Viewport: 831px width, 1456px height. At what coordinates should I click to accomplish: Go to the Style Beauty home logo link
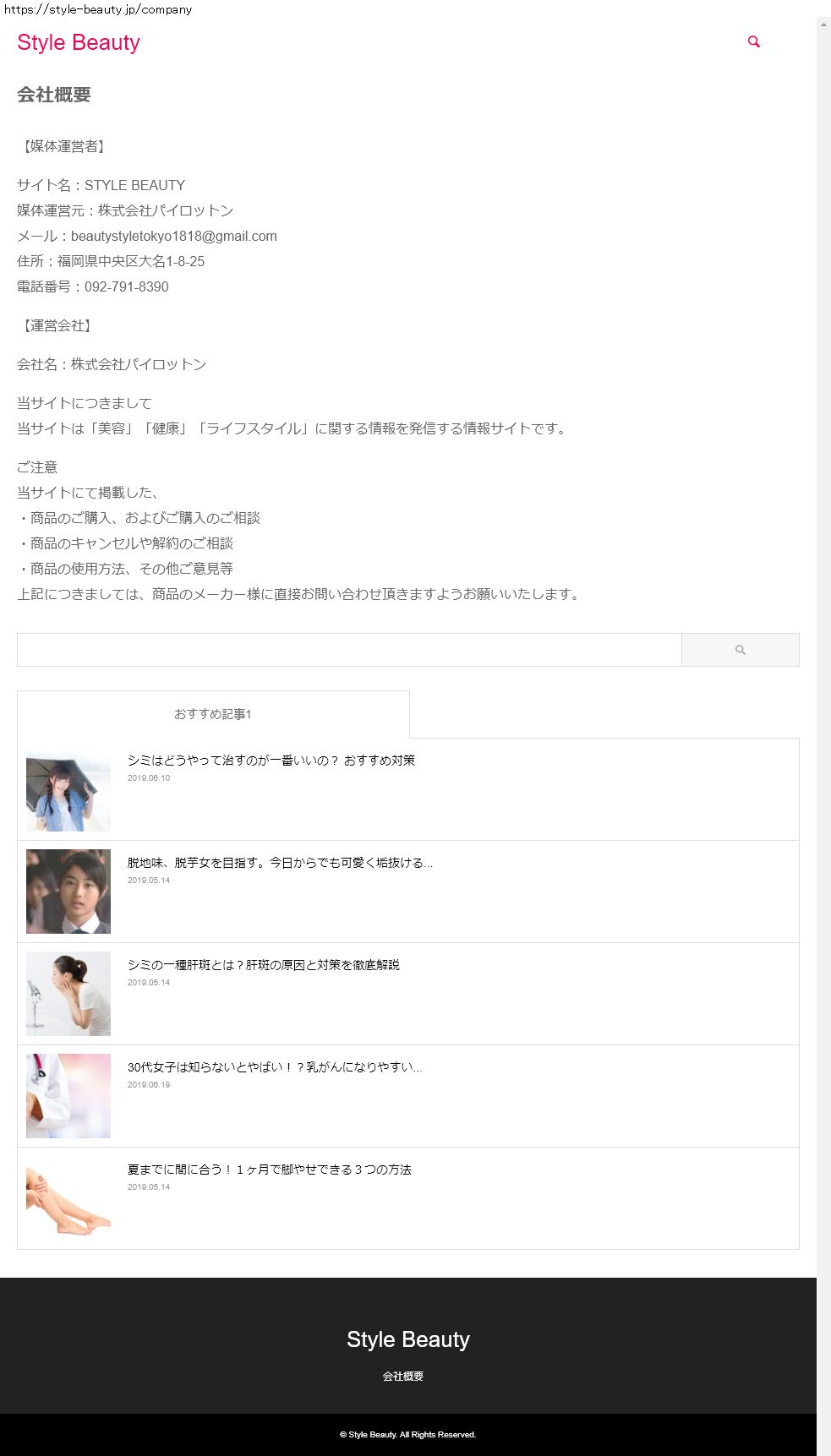click(79, 42)
